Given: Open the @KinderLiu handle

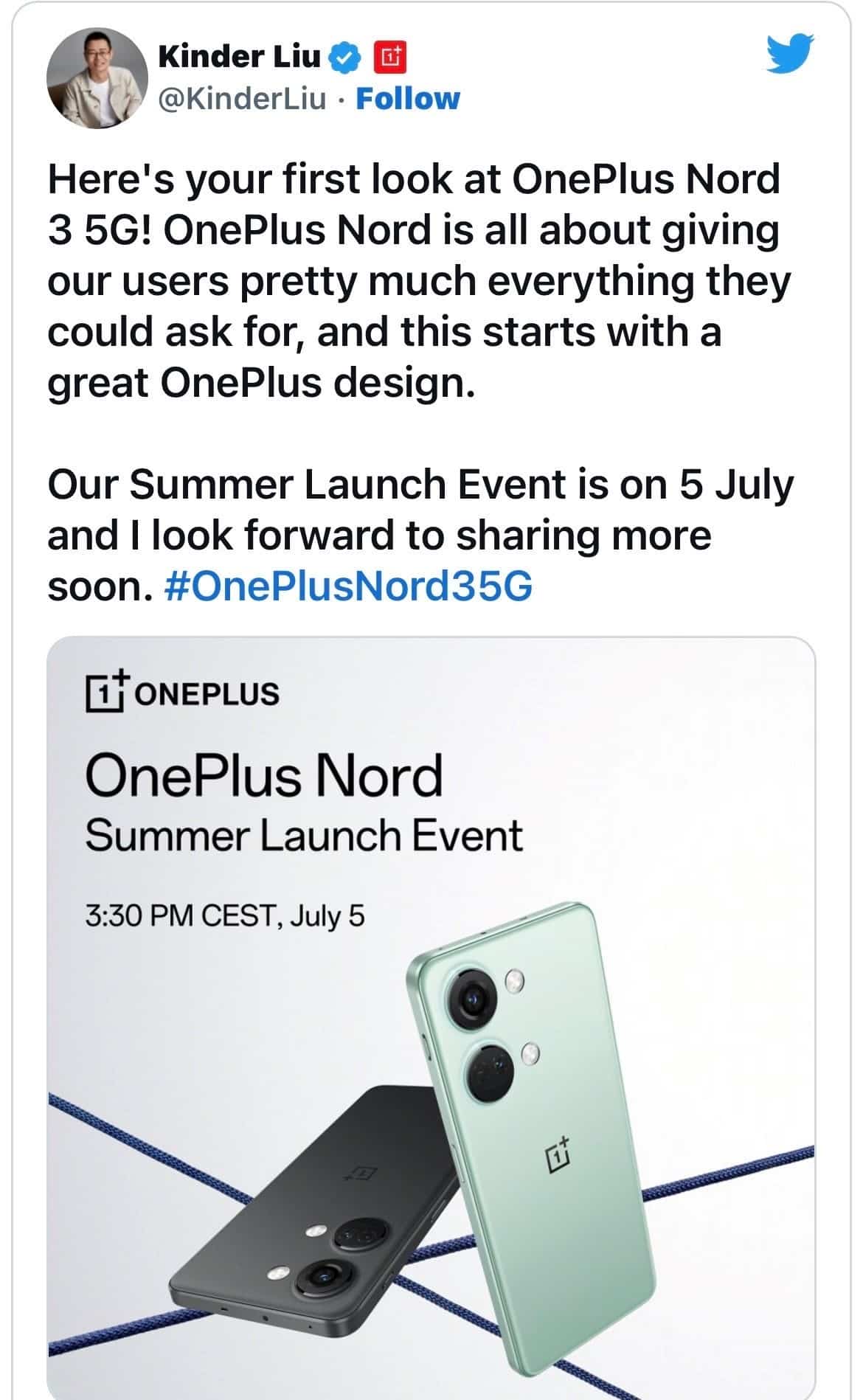Looking at the screenshot, I should click(241, 98).
